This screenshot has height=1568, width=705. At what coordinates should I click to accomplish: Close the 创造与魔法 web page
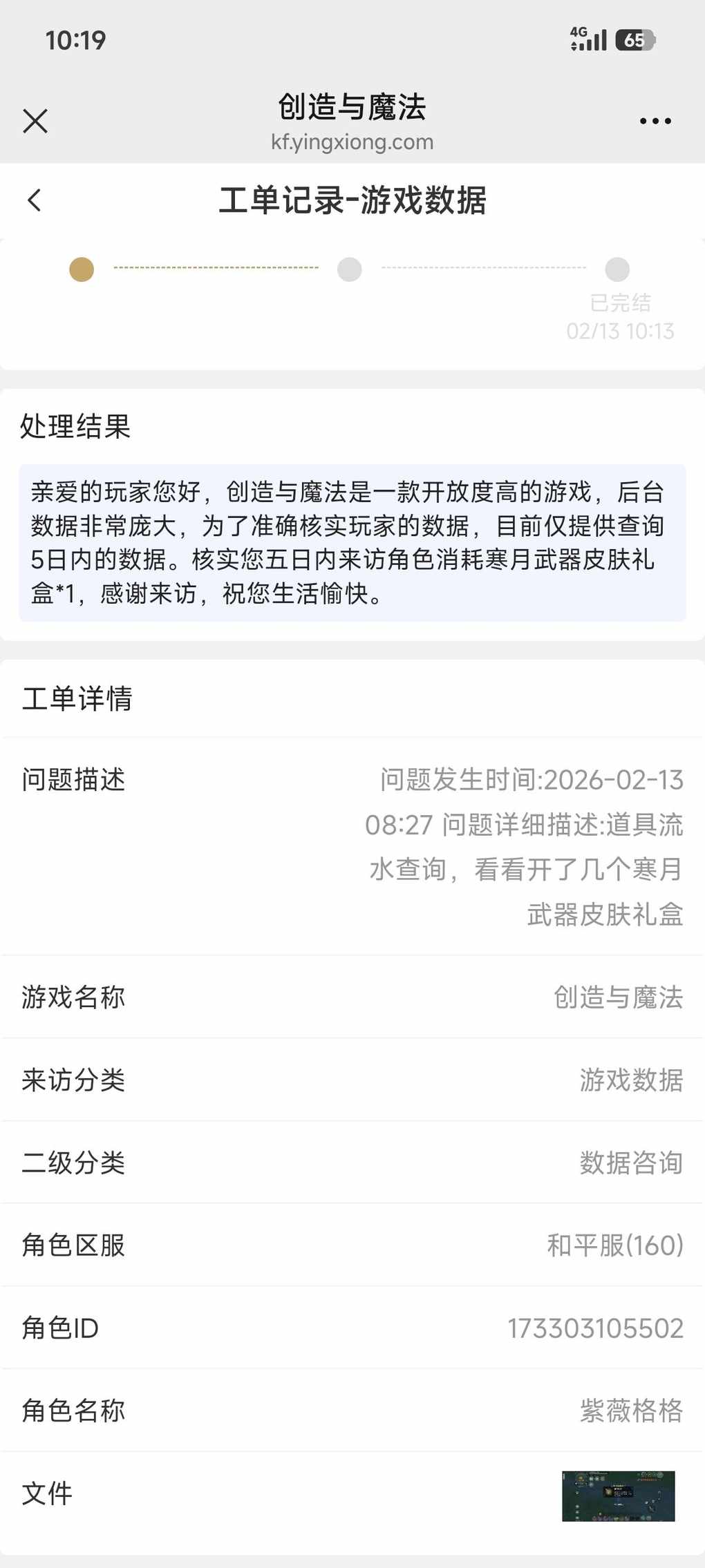35,121
